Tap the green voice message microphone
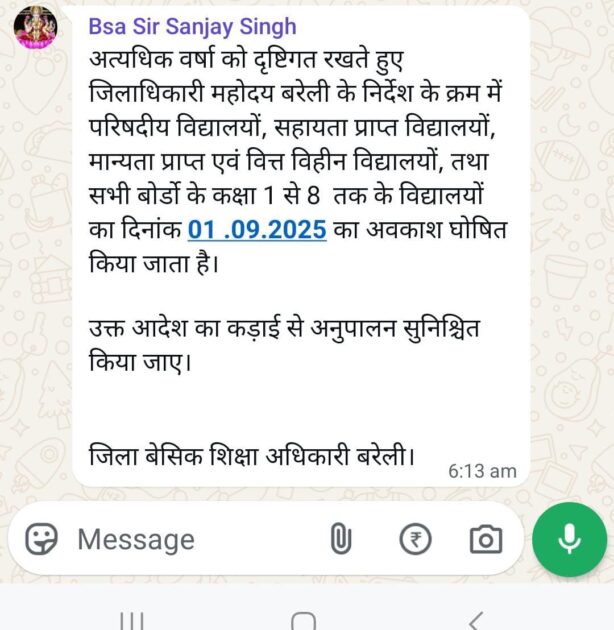The width and height of the screenshot is (614, 630). coord(570,539)
